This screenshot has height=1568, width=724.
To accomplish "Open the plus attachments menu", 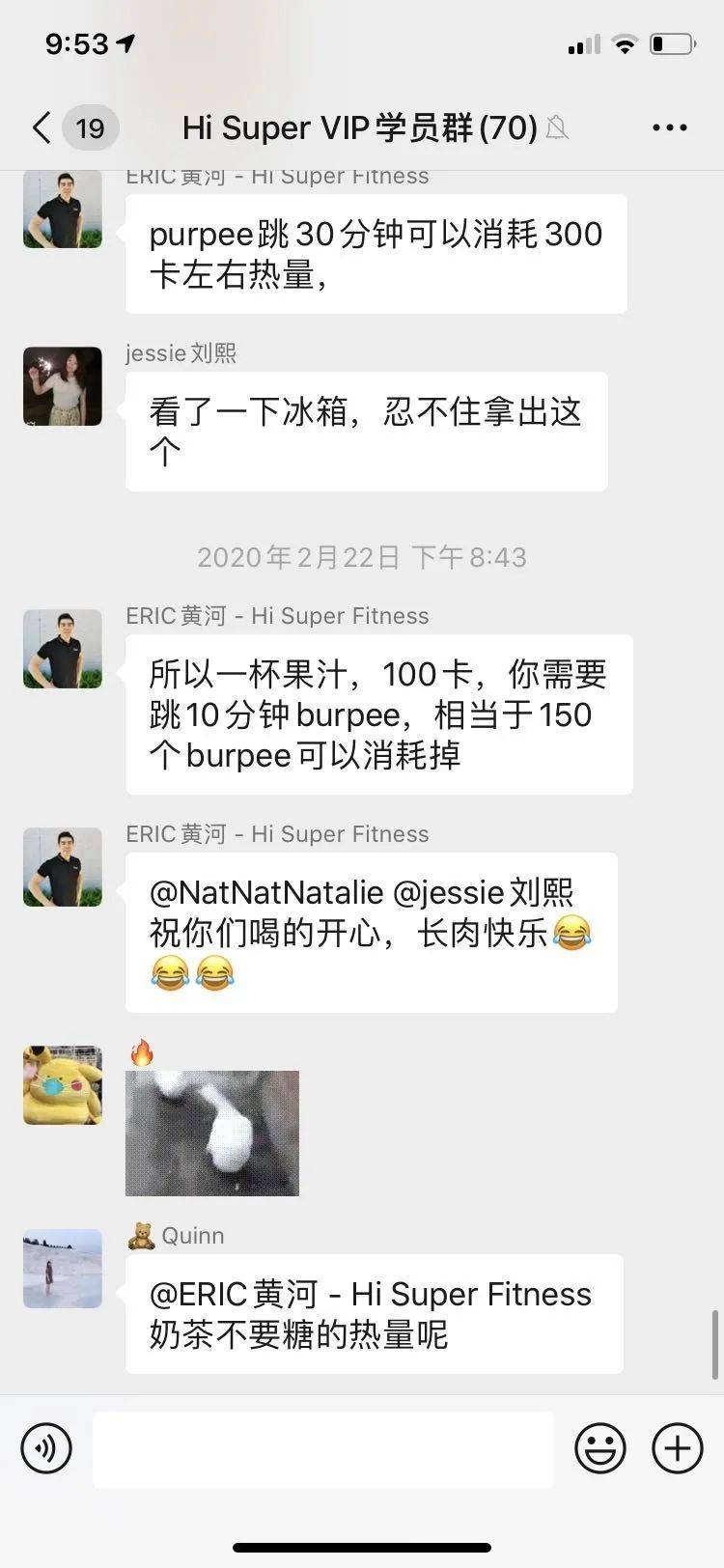I will pos(677,1448).
